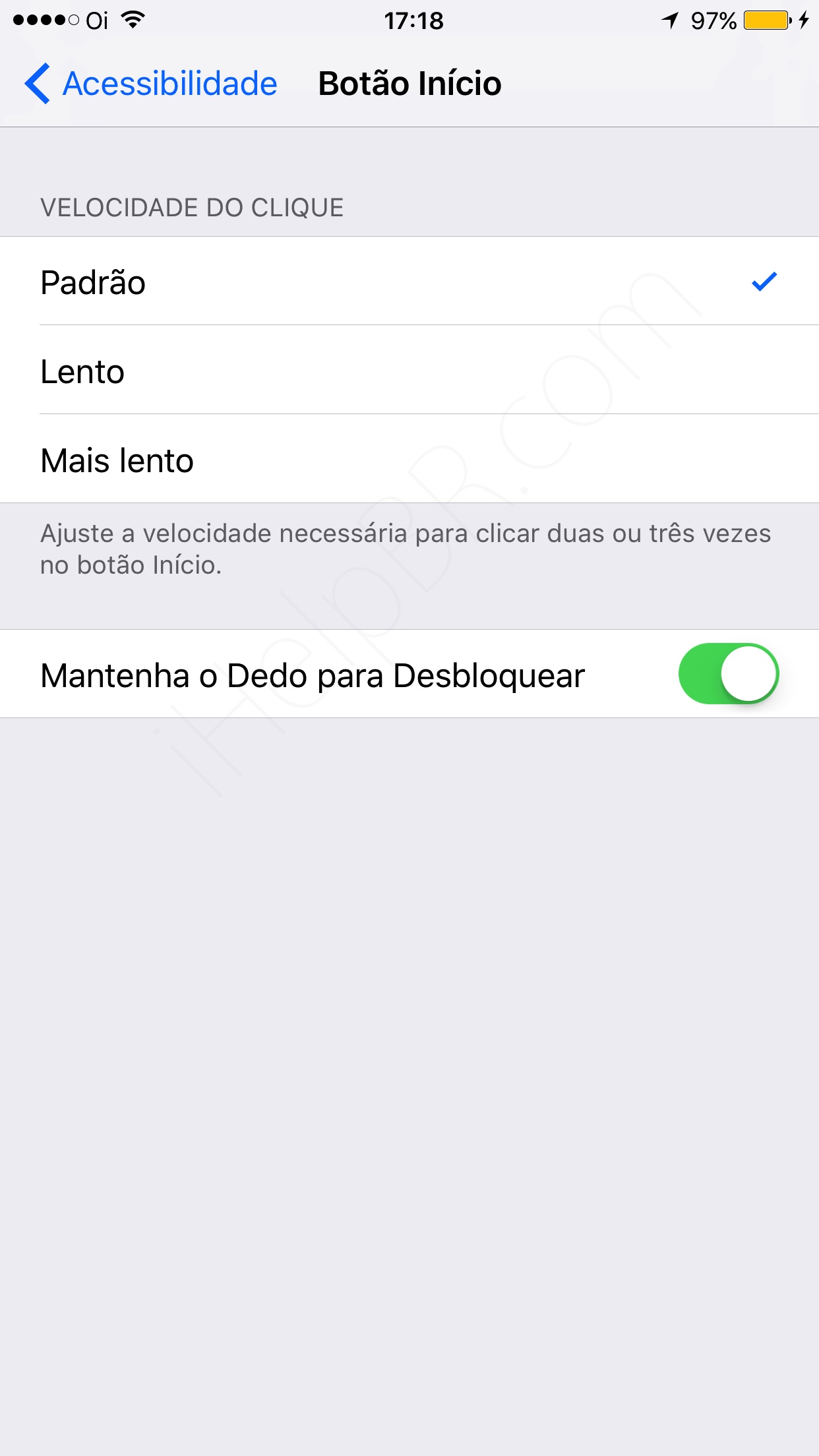Disable Mantenha o Dedo para Desbloquear
This screenshot has width=819, height=1456.
pos(728,674)
